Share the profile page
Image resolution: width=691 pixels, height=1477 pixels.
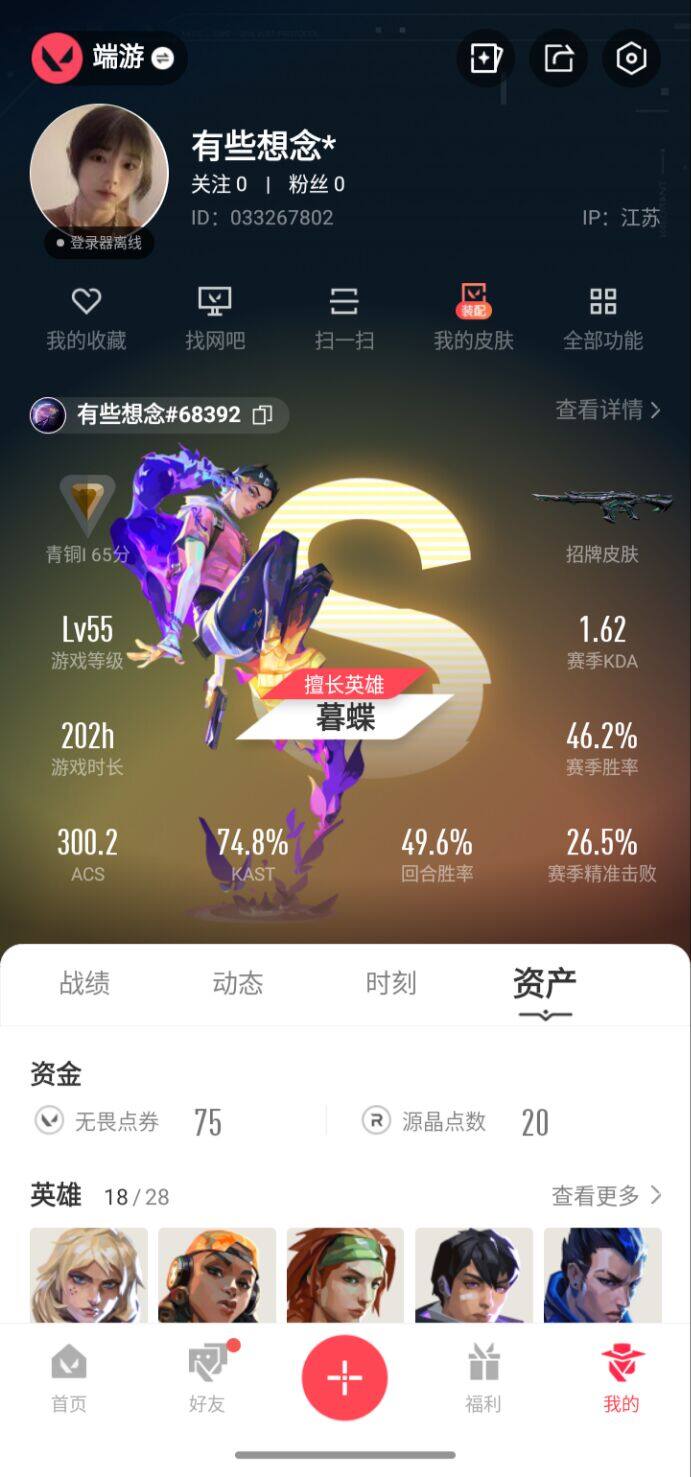click(558, 58)
